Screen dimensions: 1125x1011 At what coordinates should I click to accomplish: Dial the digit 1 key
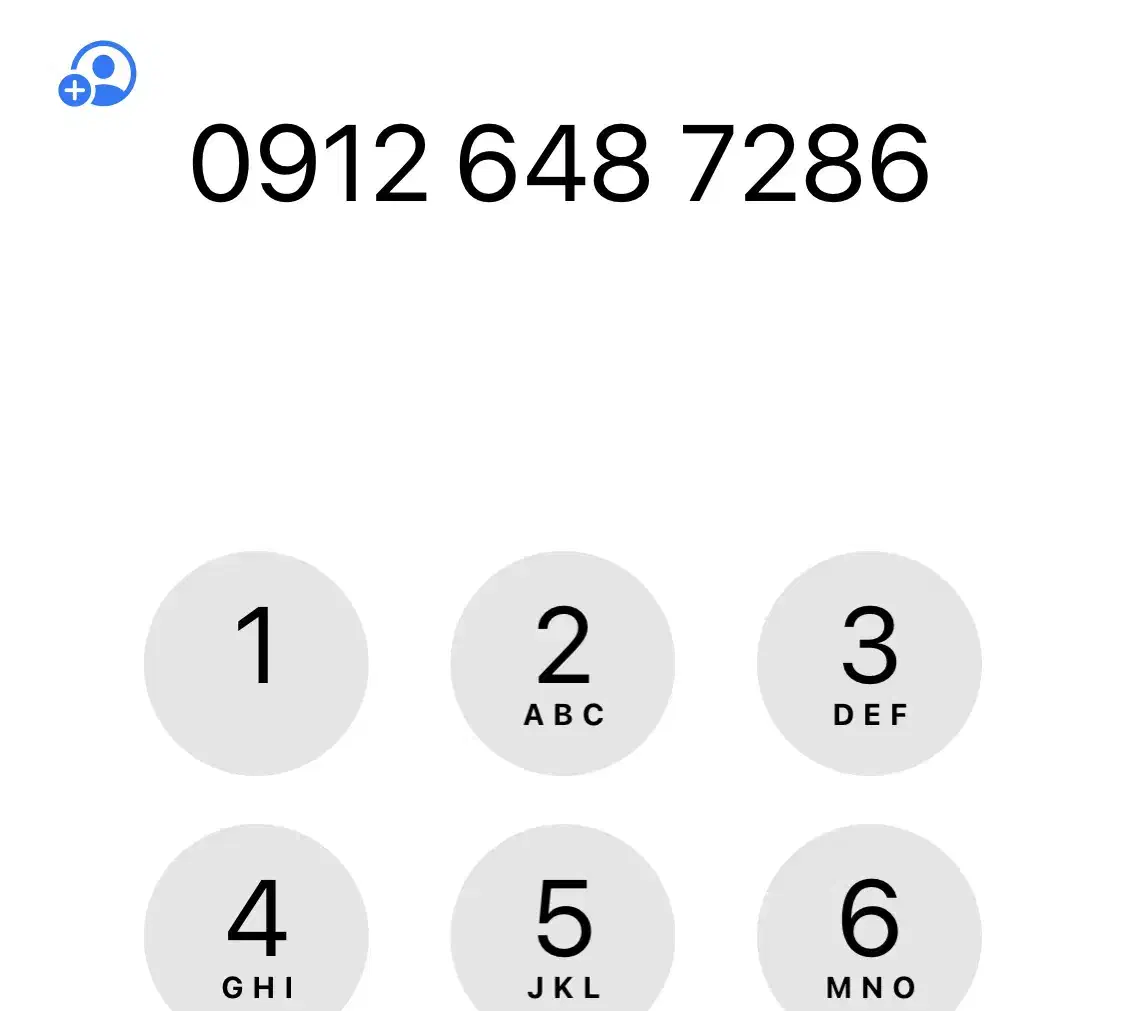256,663
